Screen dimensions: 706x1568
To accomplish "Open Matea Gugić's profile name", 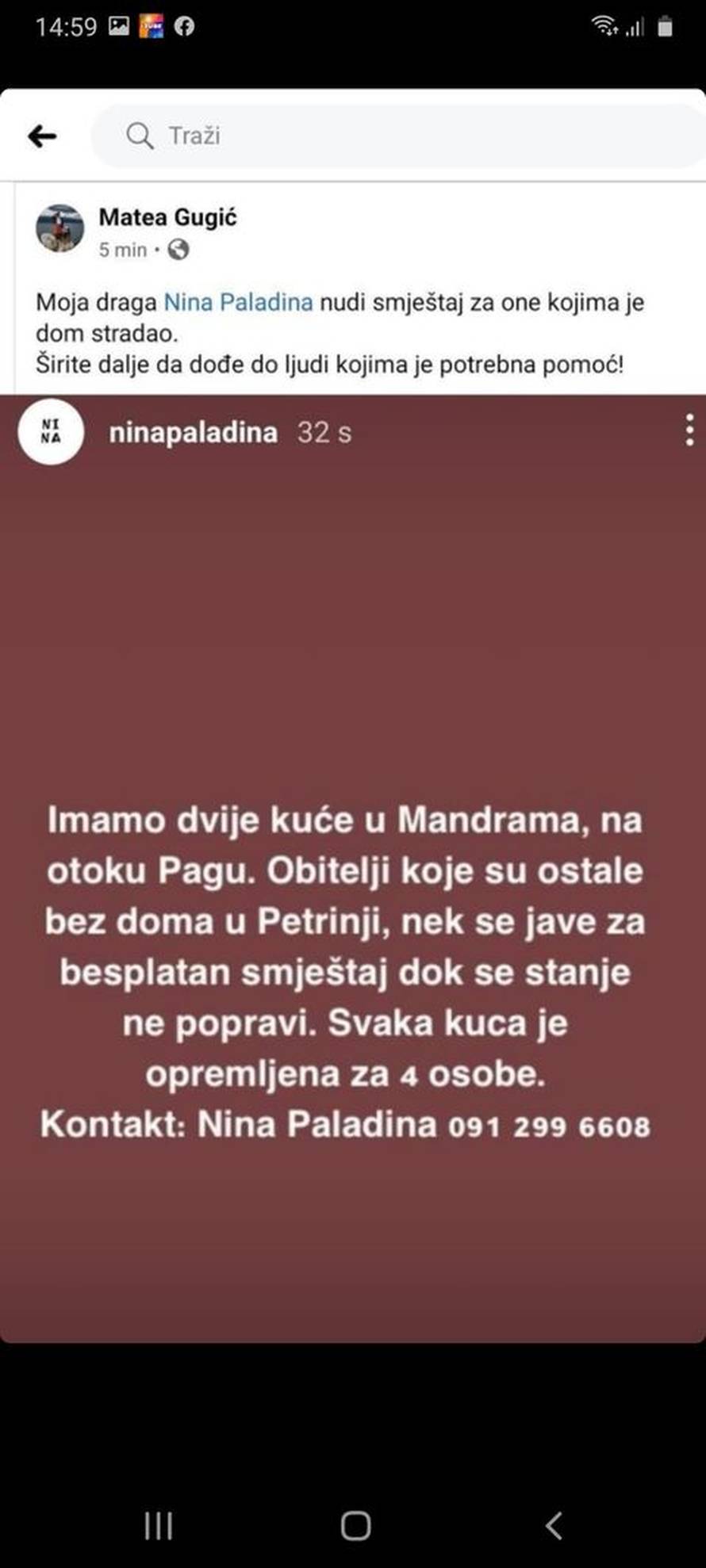I will pyautogui.click(x=167, y=217).
